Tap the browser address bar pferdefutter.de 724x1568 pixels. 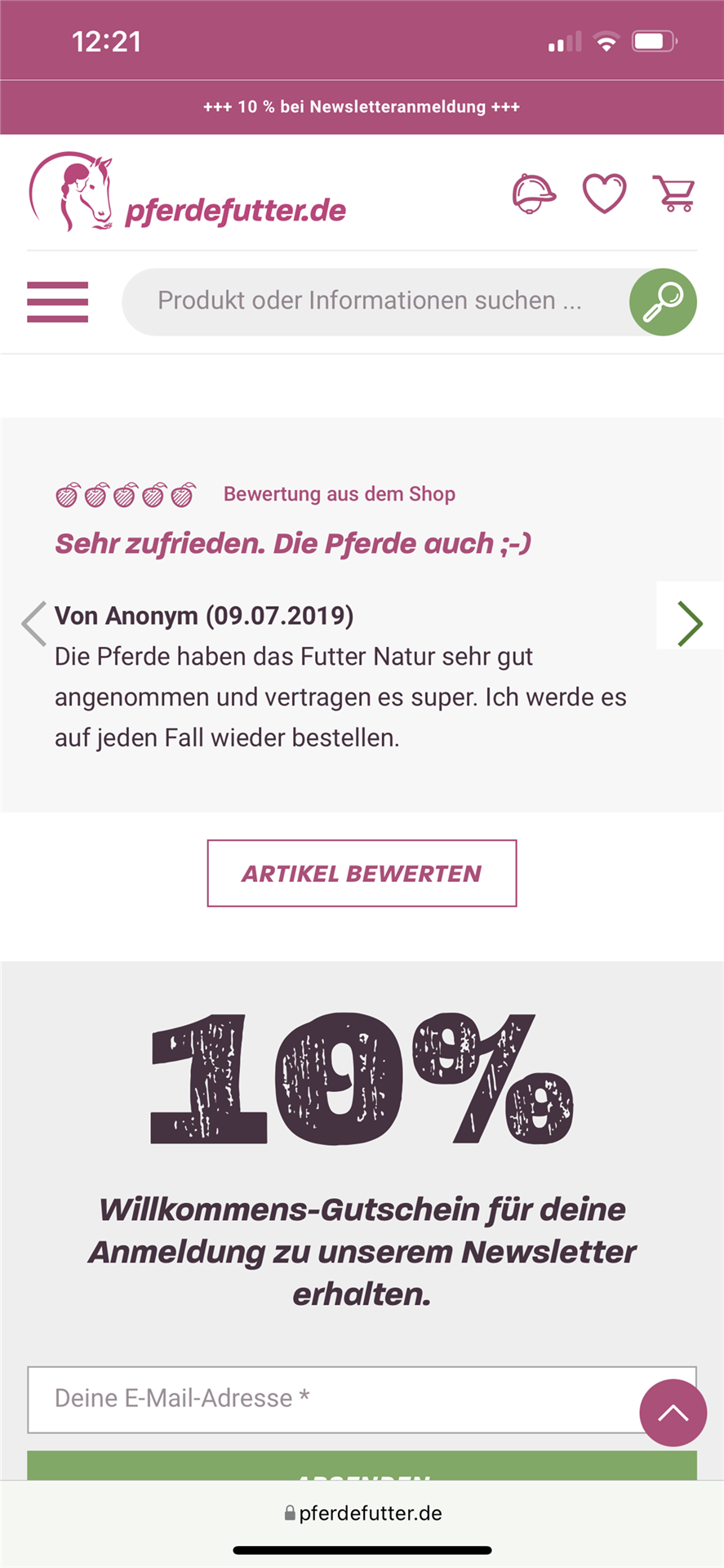(362, 1513)
